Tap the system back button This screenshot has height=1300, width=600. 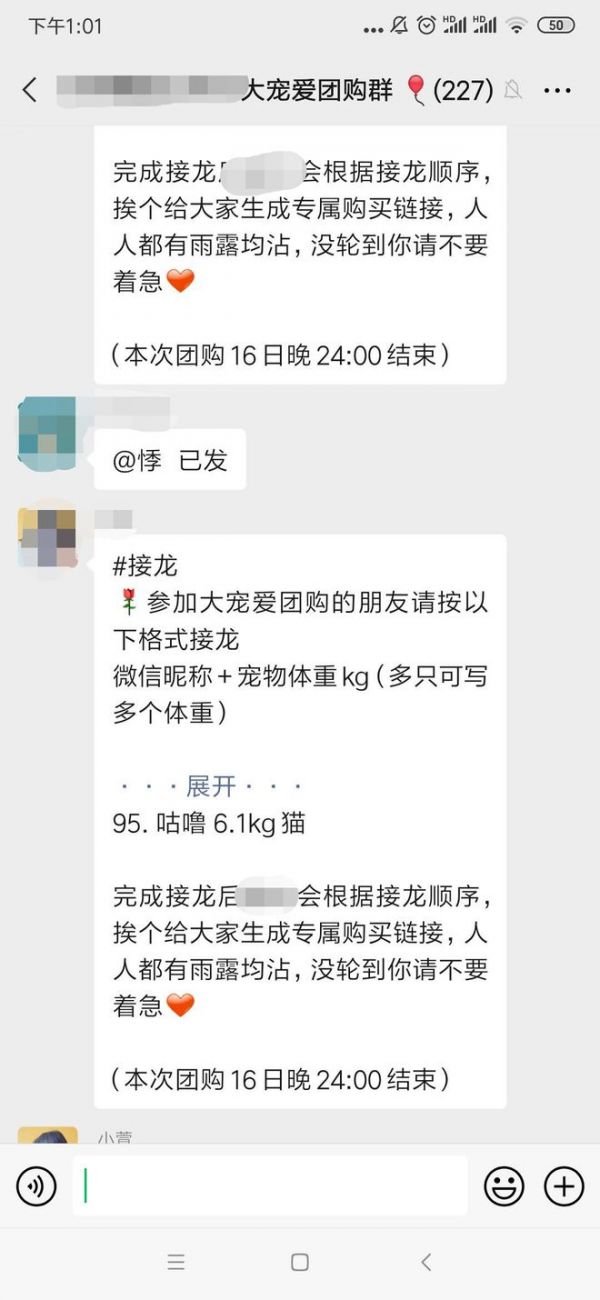pos(426,1262)
